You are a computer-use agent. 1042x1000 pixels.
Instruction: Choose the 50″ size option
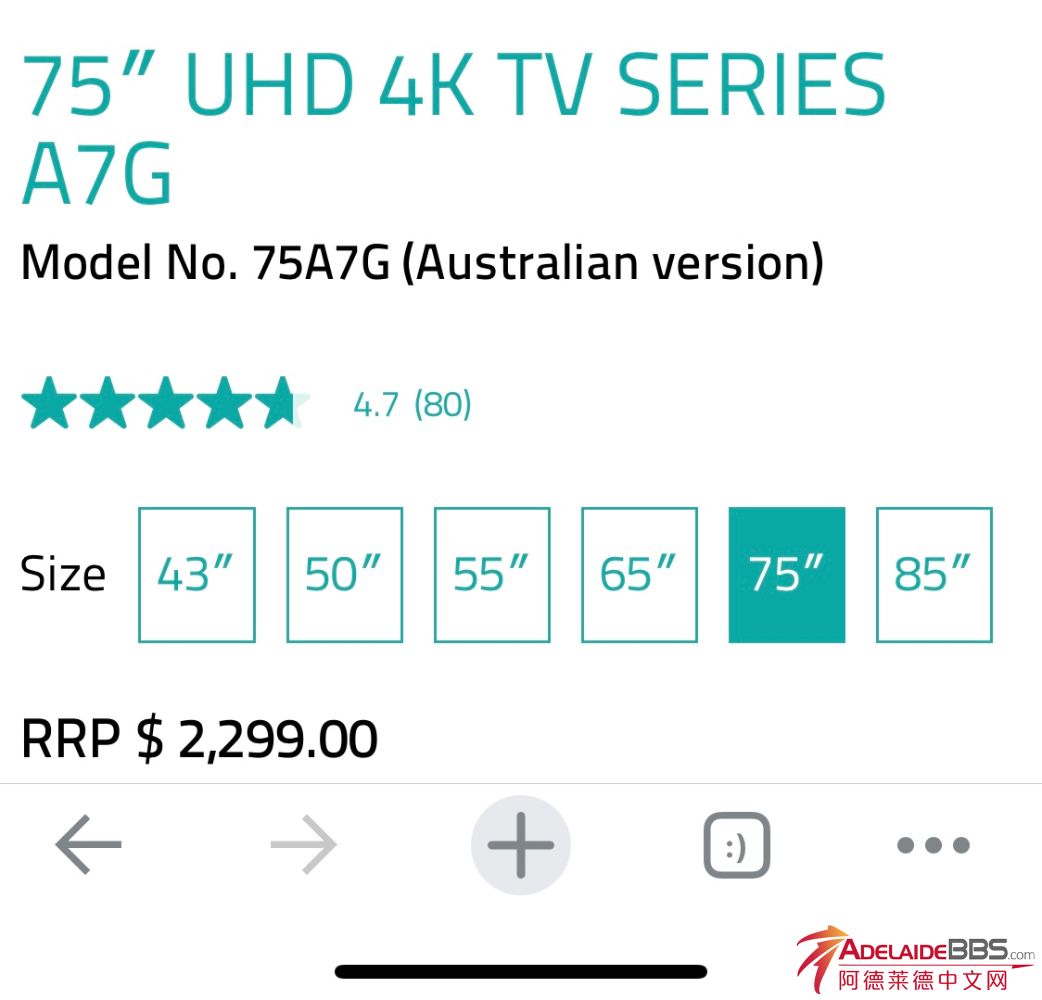(x=345, y=575)
